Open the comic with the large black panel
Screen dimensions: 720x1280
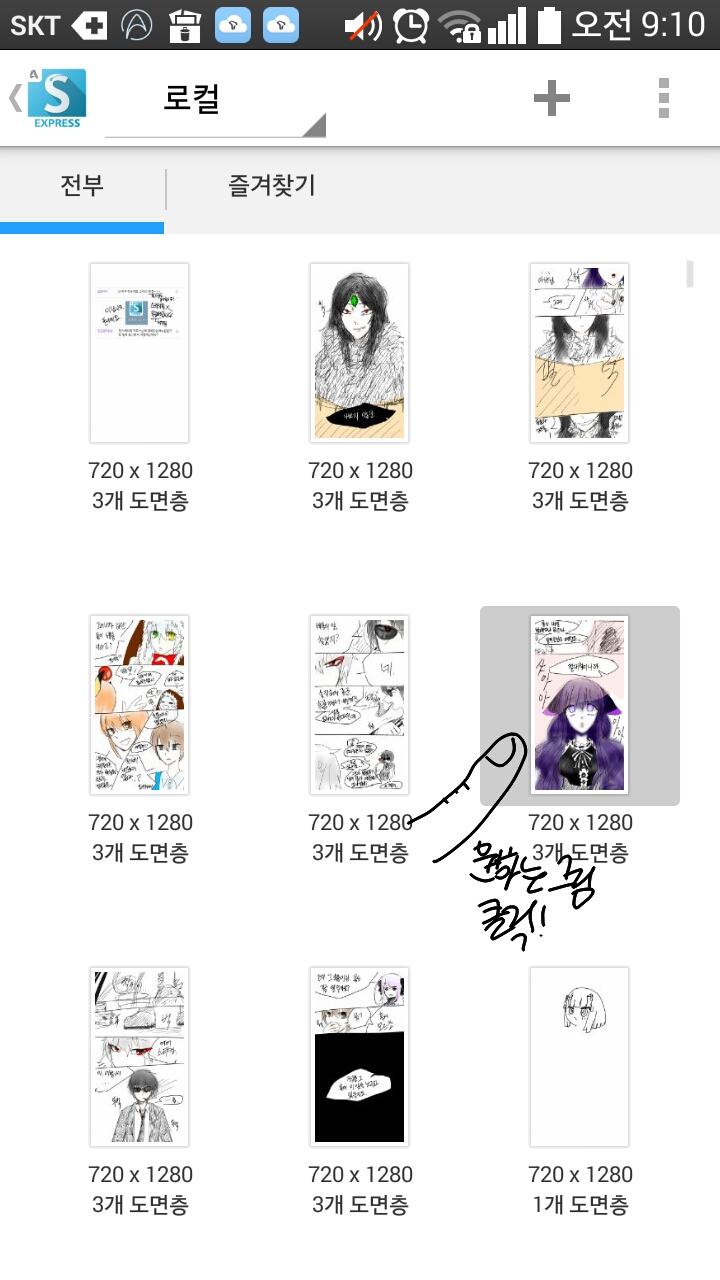(359, 1056)
